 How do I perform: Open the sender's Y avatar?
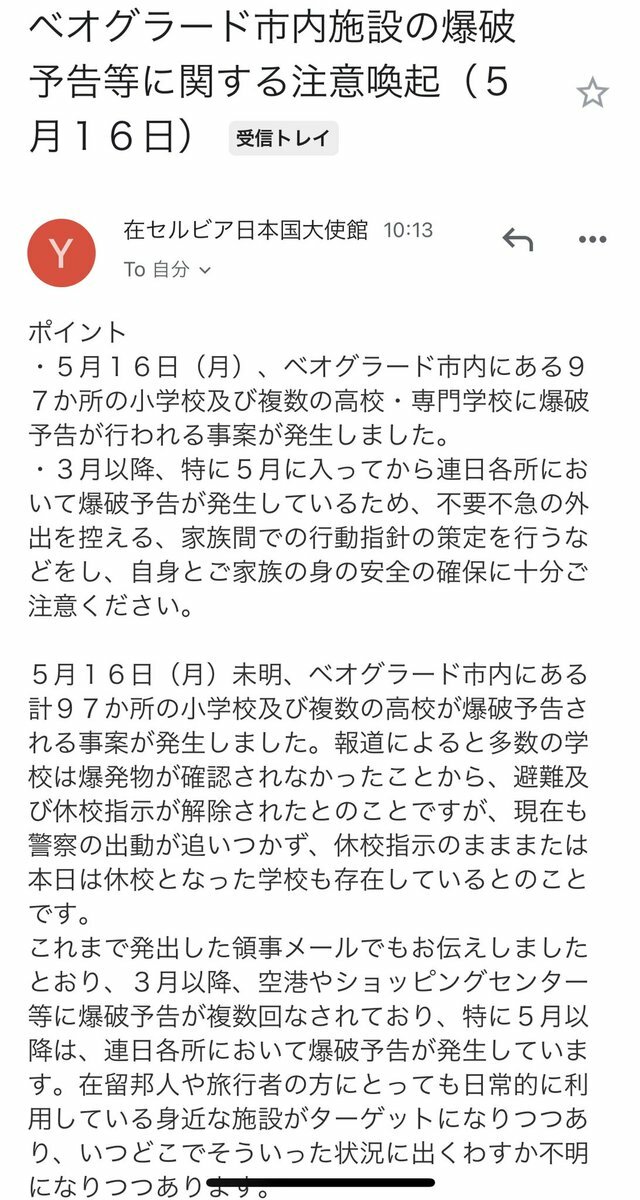pyautogui.click(x=62, y=253)
